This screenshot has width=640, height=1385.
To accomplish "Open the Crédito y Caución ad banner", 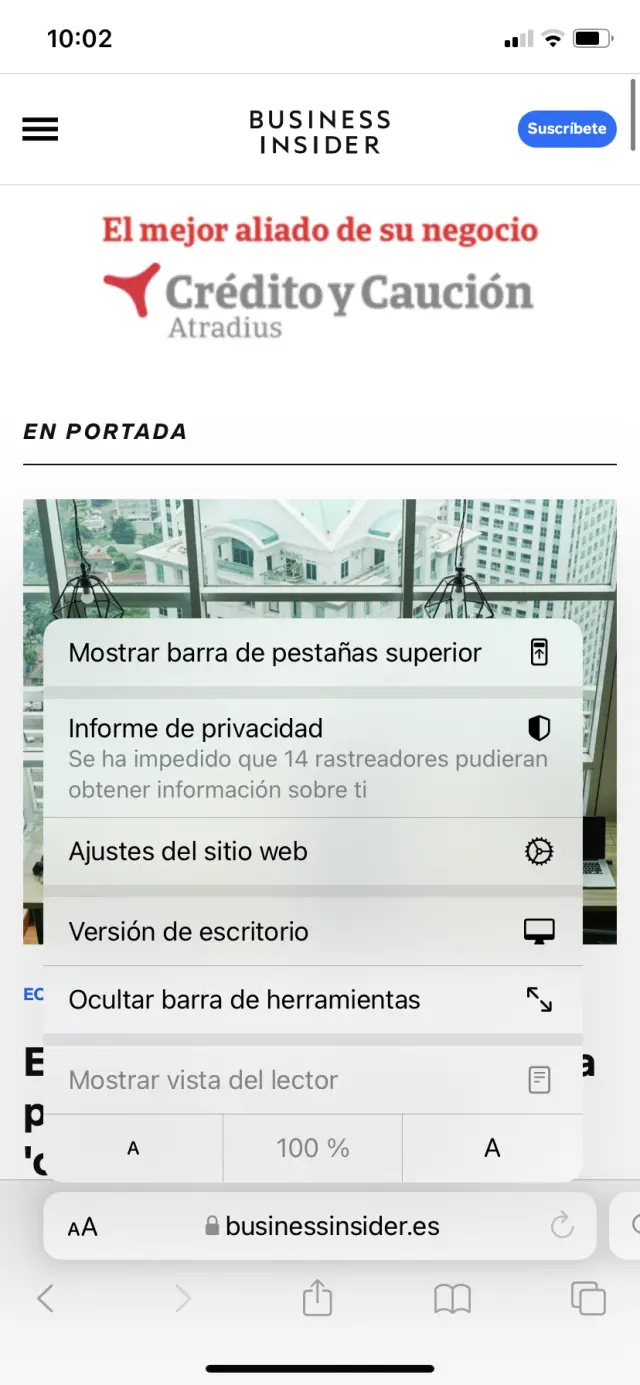I will pos(319,277).
